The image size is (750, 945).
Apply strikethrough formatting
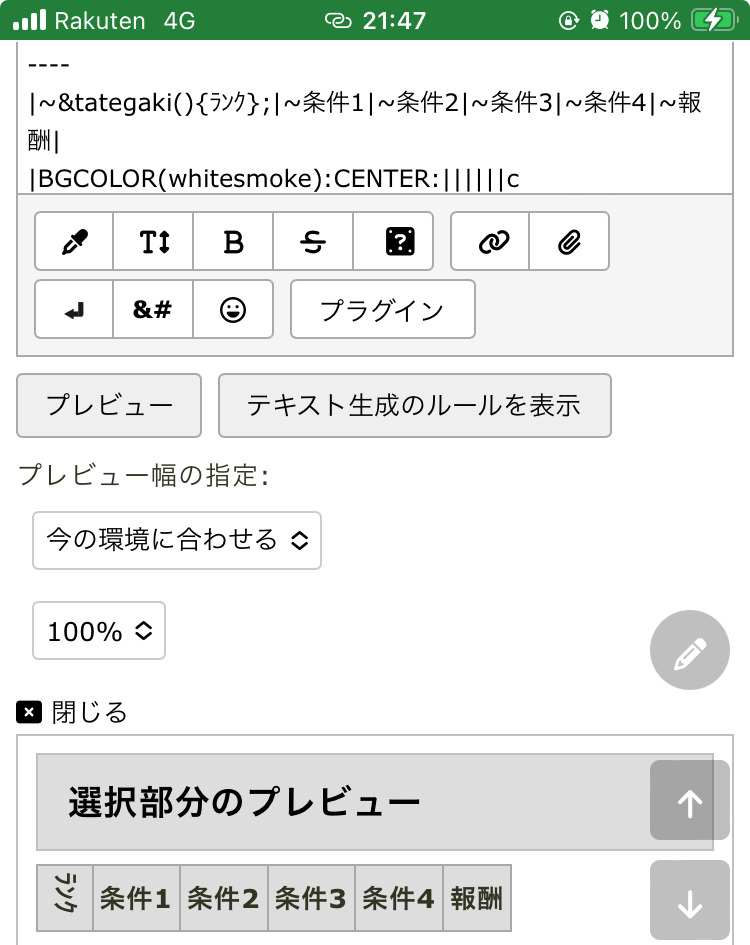click(x=313, y=241)
